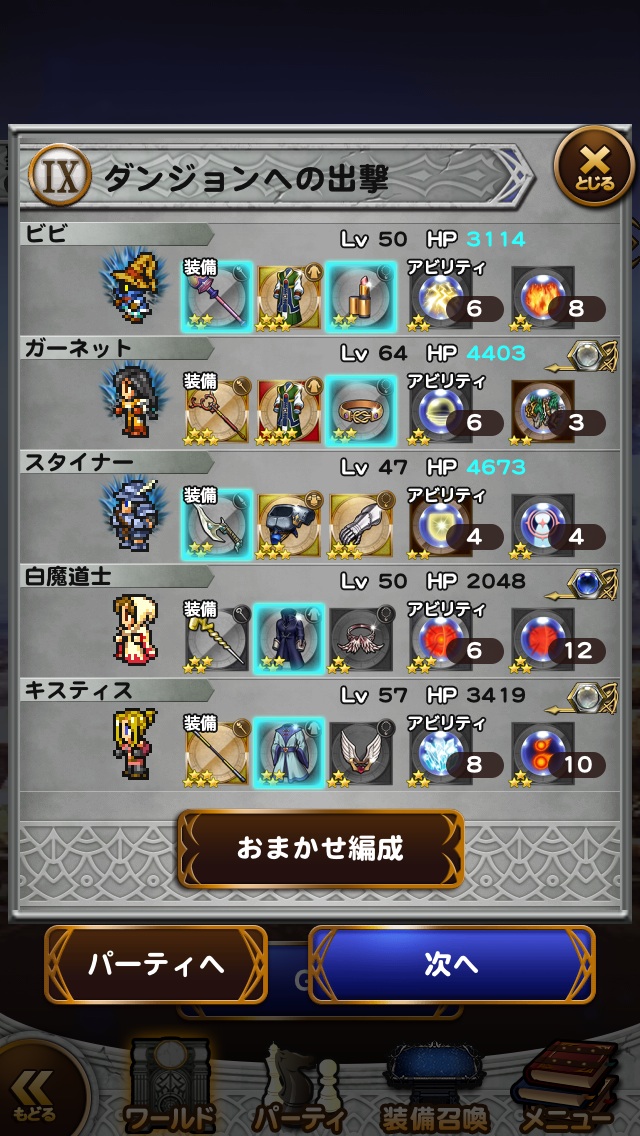The height and width of the screenshot is (1136, 640).
Task: Tap the おまかせ編成 auto-formation button
Action: point(320,849)
